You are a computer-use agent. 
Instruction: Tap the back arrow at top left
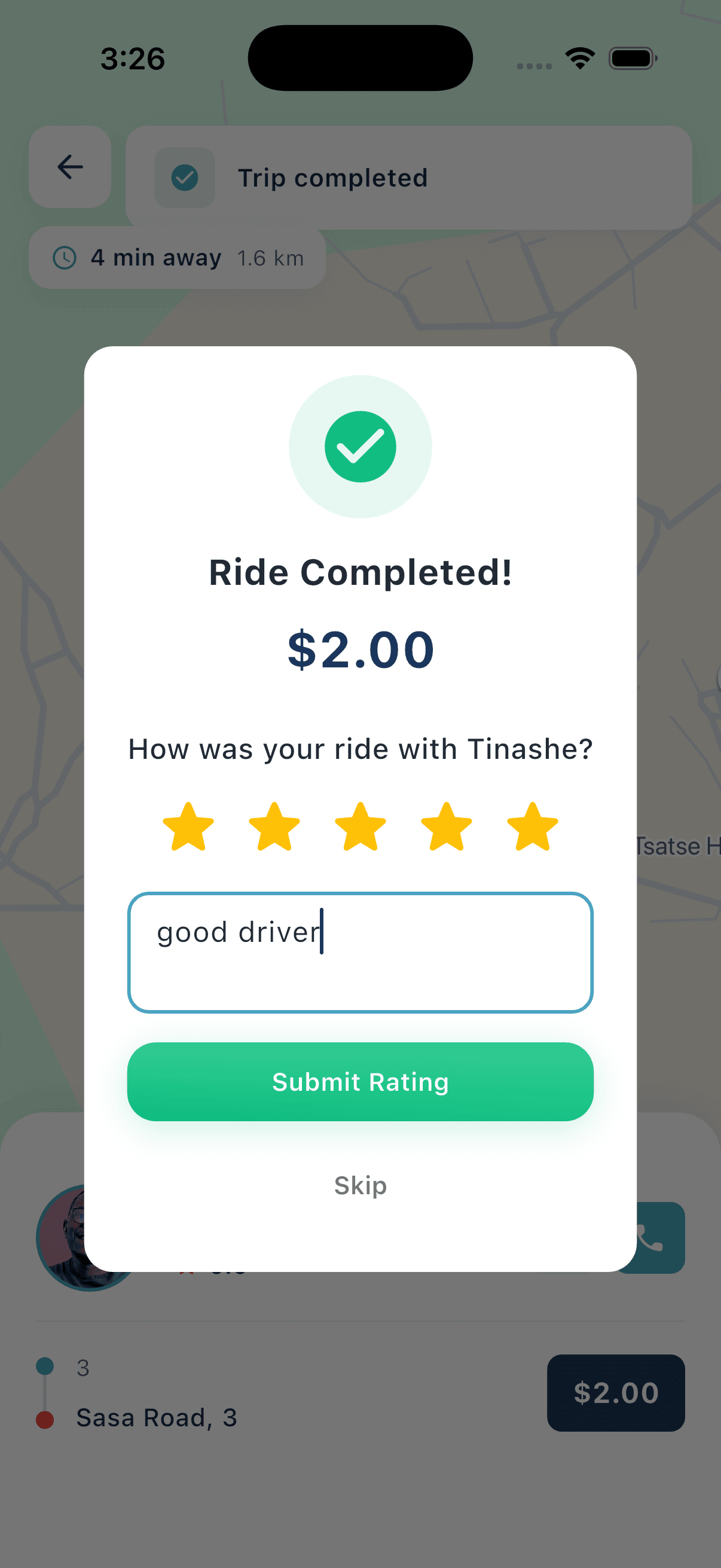point(69,167)
